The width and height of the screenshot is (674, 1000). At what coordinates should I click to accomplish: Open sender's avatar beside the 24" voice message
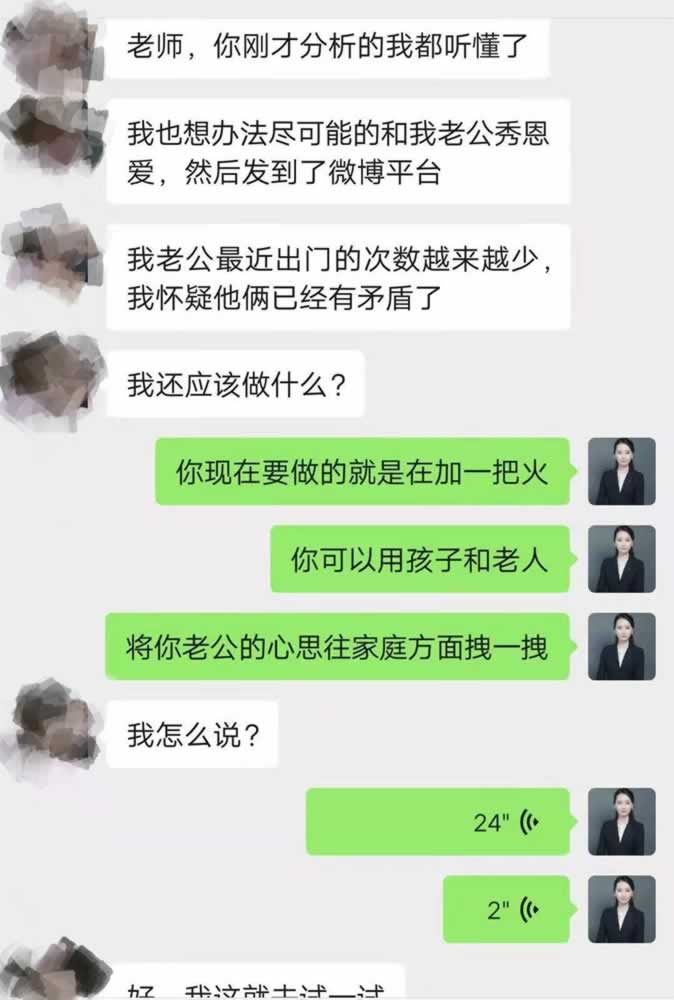click(x=621, y=822)
